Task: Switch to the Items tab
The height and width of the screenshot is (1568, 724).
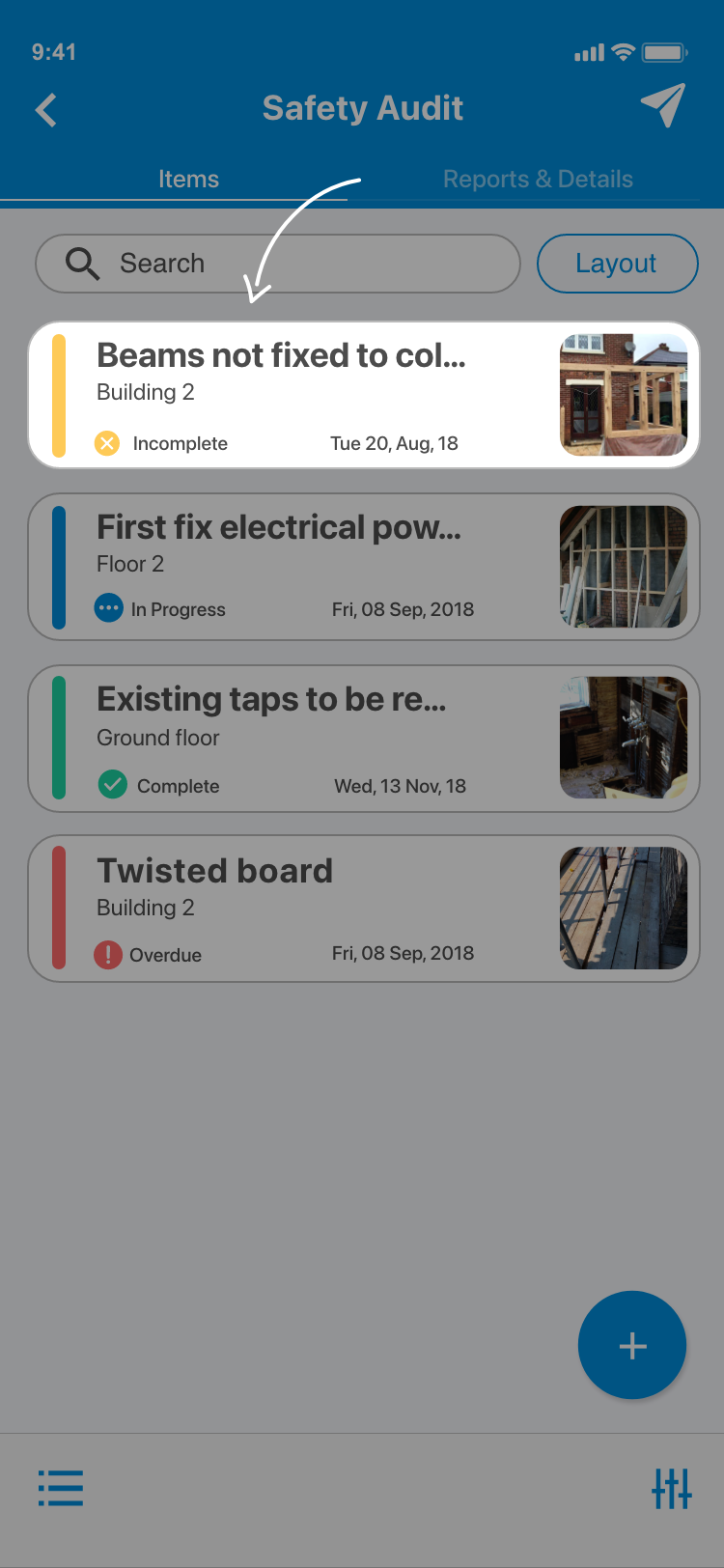Action: pyautogui.click(x=188, y=180)
